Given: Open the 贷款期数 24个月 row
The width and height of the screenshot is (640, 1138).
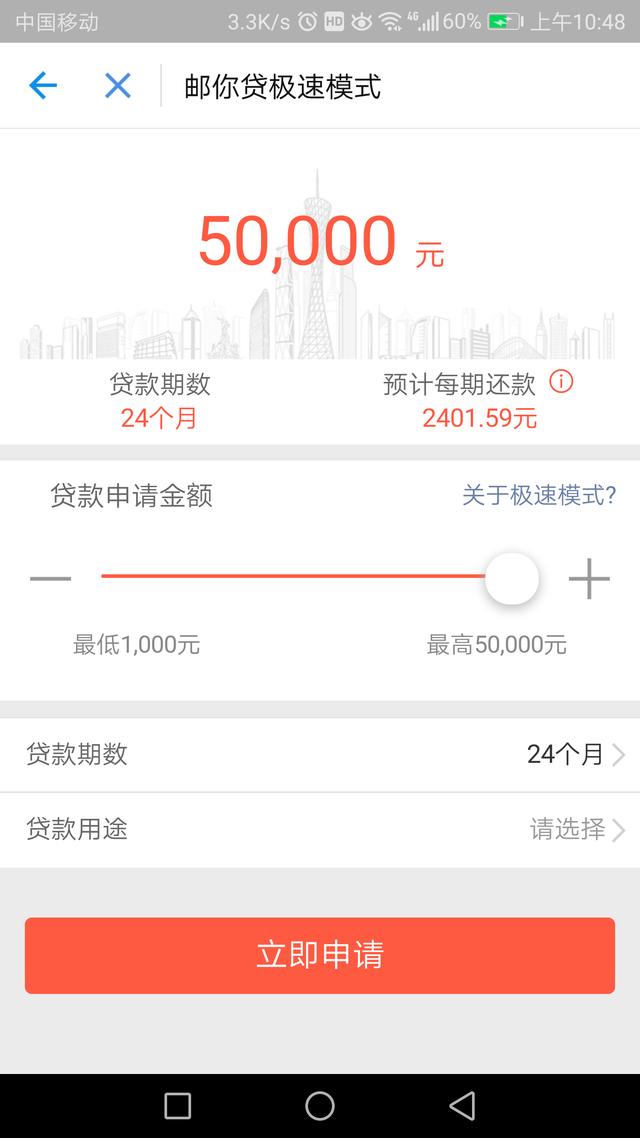Looking at the screenshot, I should pos(320,754).
